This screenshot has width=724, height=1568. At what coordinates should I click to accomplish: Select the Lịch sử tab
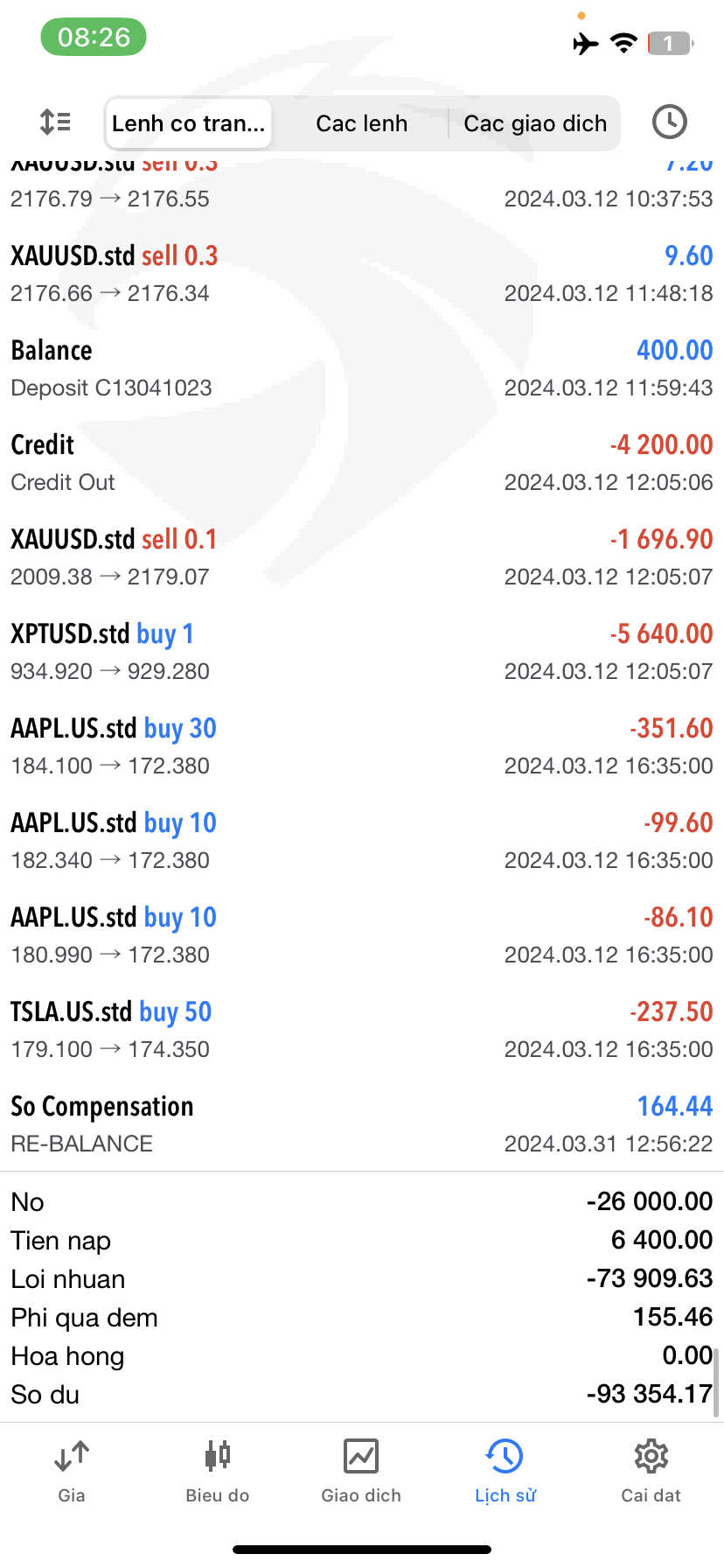505,1470
